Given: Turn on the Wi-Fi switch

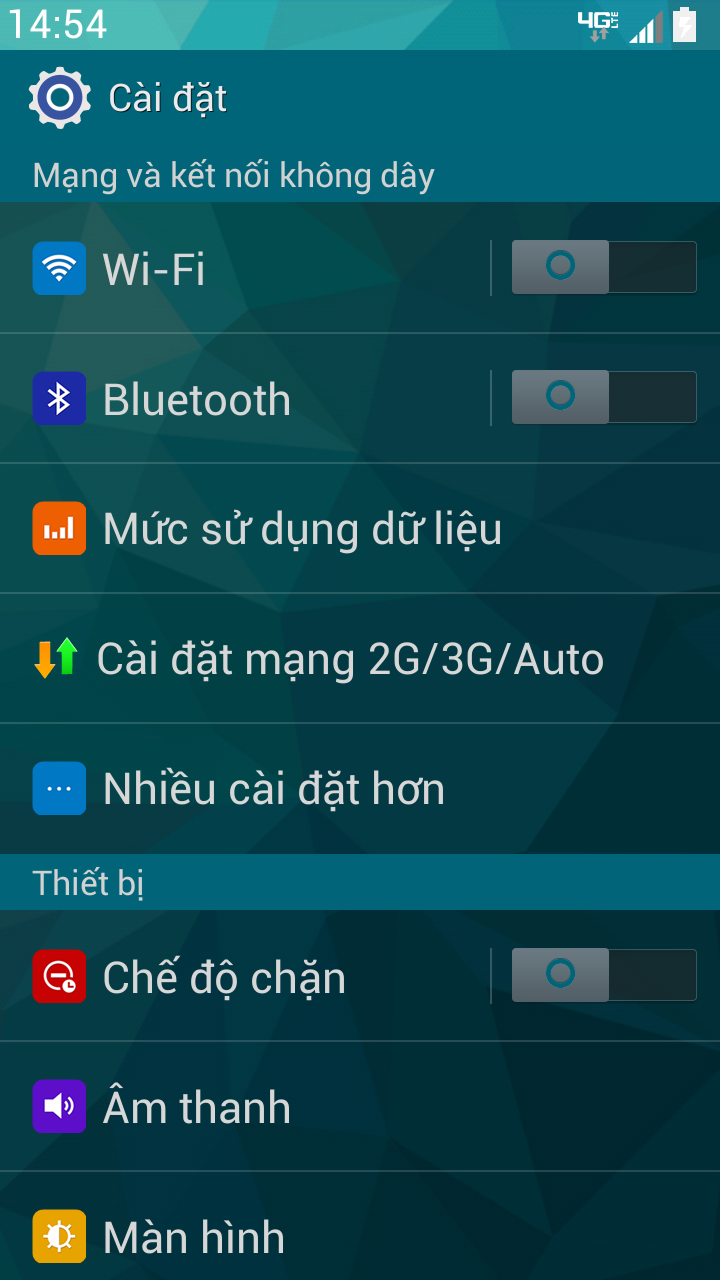Looking at the screenshot, I should pyautogui.click(x=604, y=267).
